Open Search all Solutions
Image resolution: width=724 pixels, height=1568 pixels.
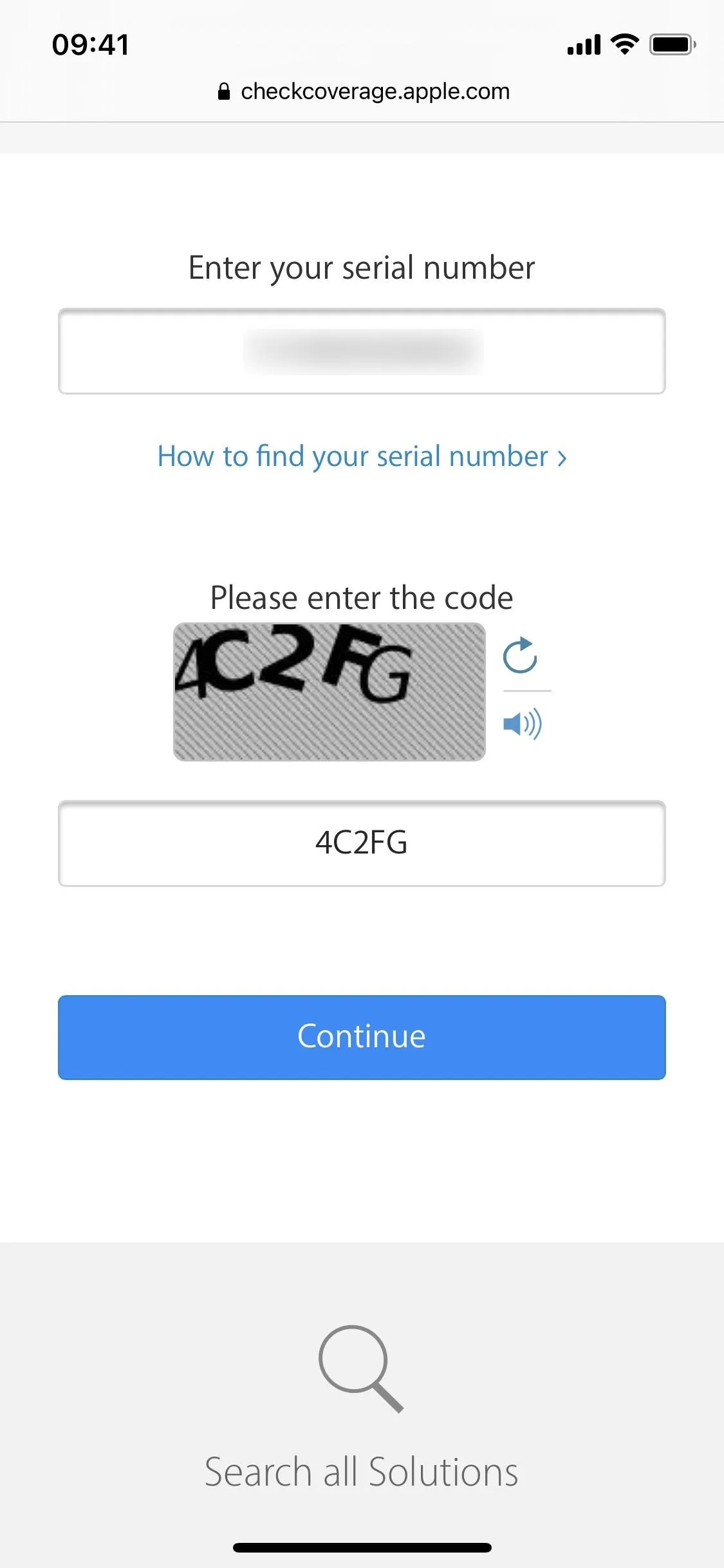[362, 1470]
